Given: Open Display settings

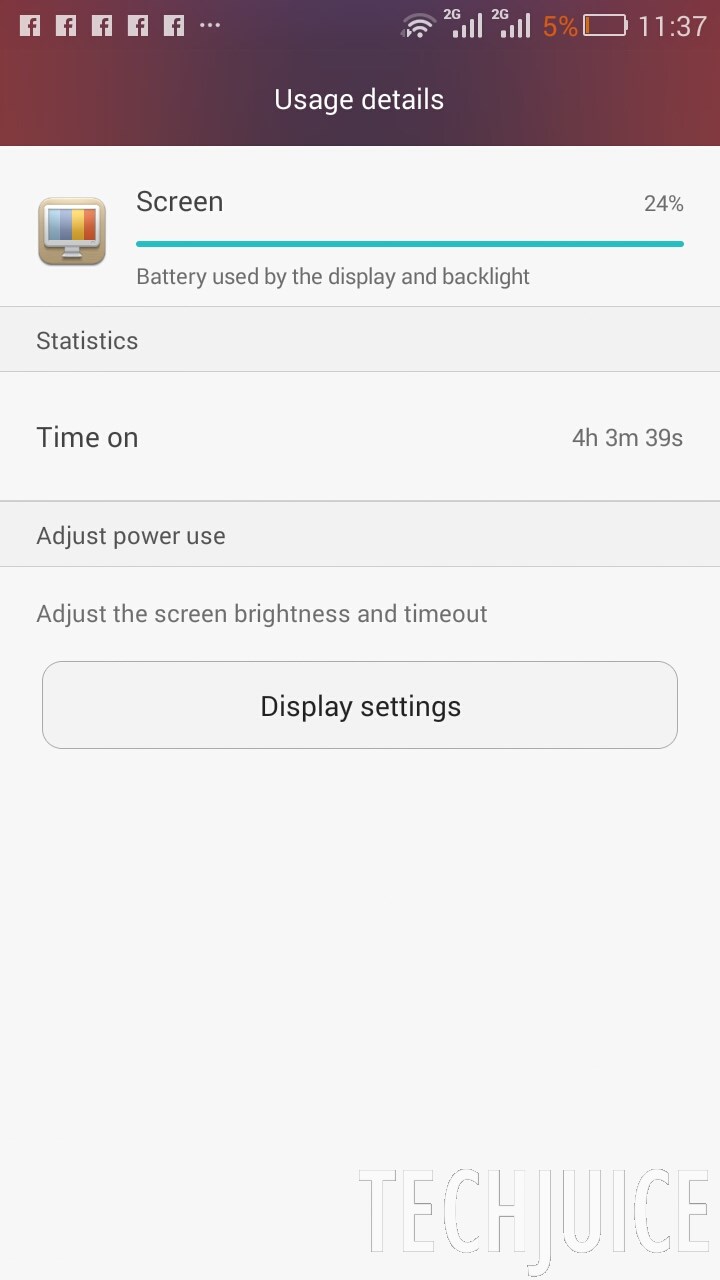Looking at the screenshot, I should click(360, 705).
